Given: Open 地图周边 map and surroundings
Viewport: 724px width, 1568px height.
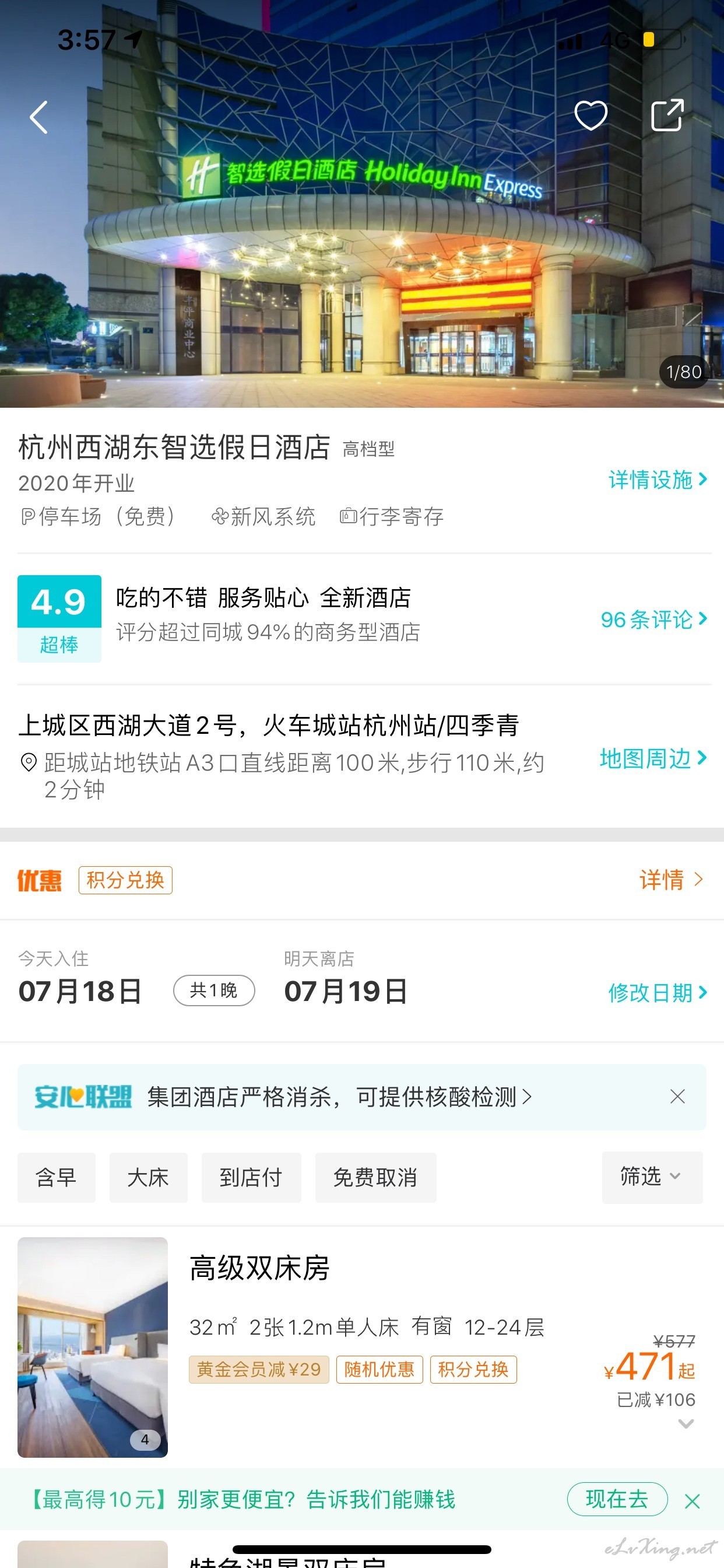Looking at the screenshot, I should [x=653, y=758].
